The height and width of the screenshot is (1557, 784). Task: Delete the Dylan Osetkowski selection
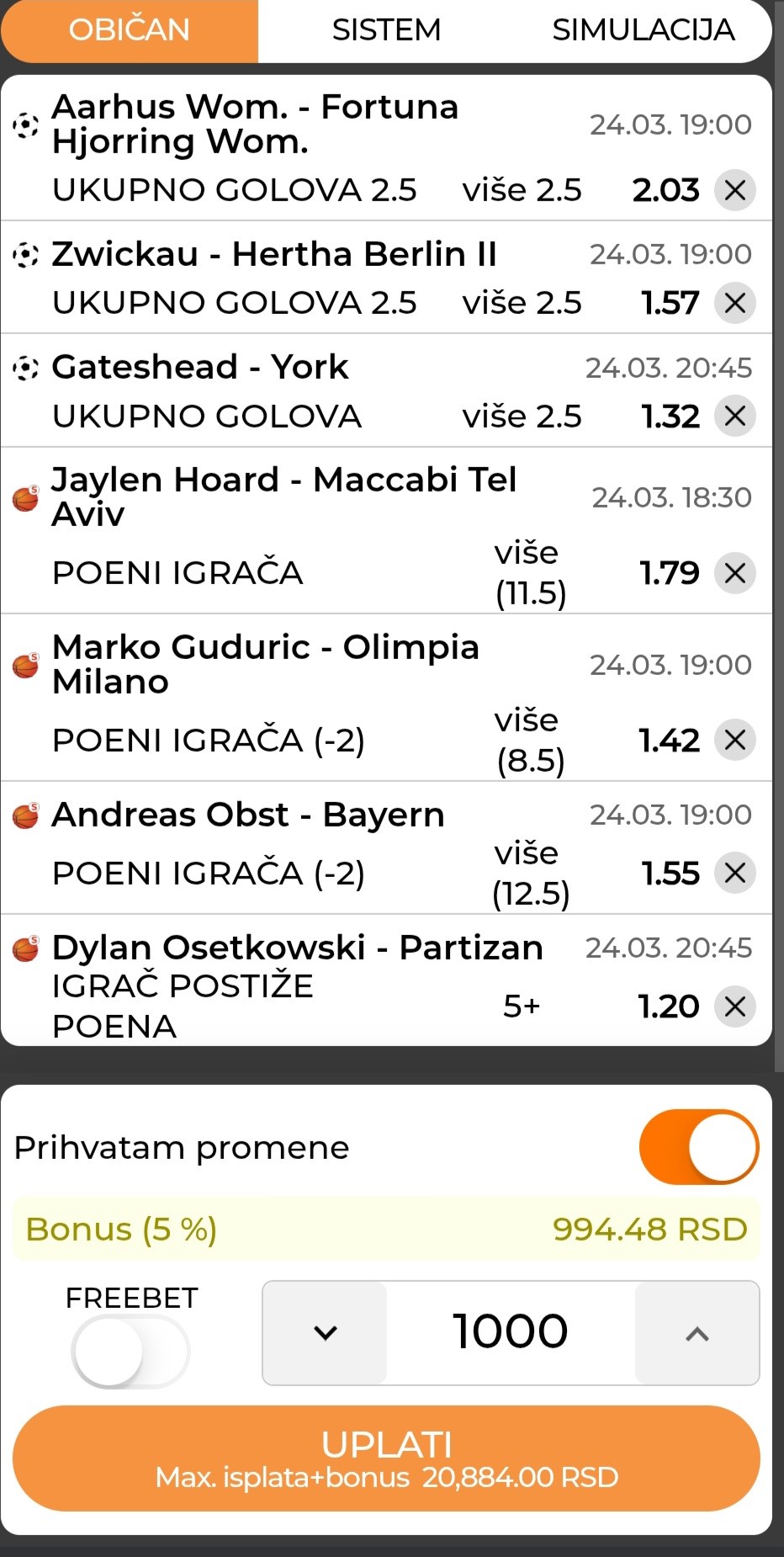pyautogui.click(x=735, y=1007)
